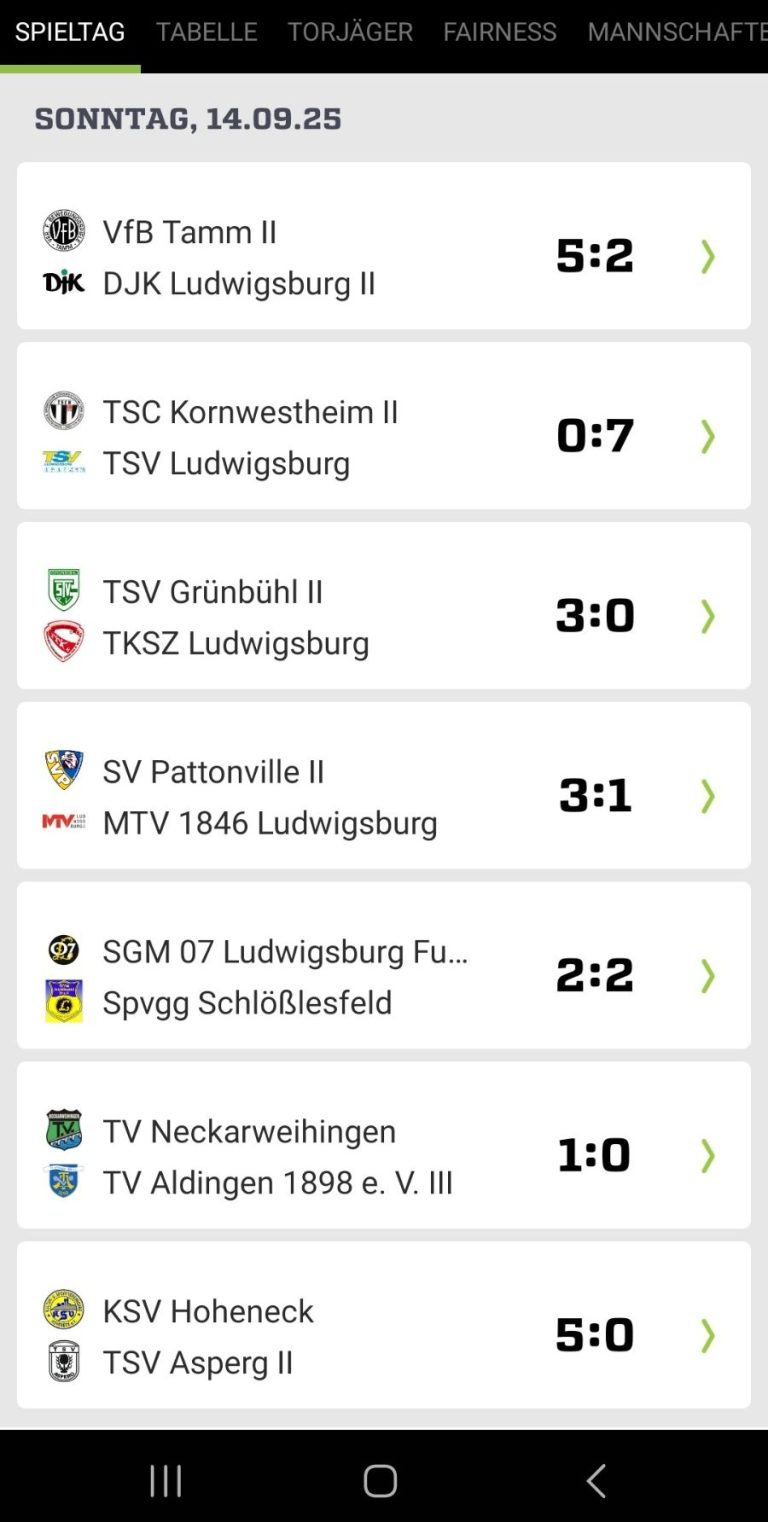Open the Torjäger tab
The image size is (768, 1522).
350,32
